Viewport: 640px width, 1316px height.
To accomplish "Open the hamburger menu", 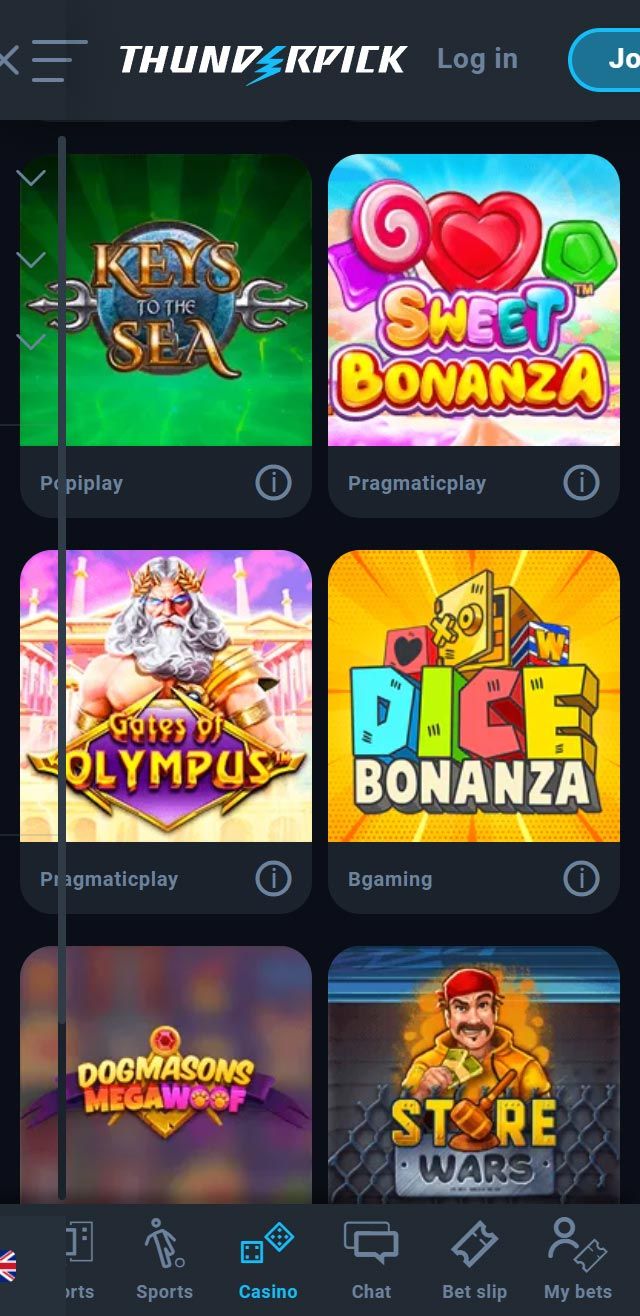I will pyautogui.click(x=59, y=60).
